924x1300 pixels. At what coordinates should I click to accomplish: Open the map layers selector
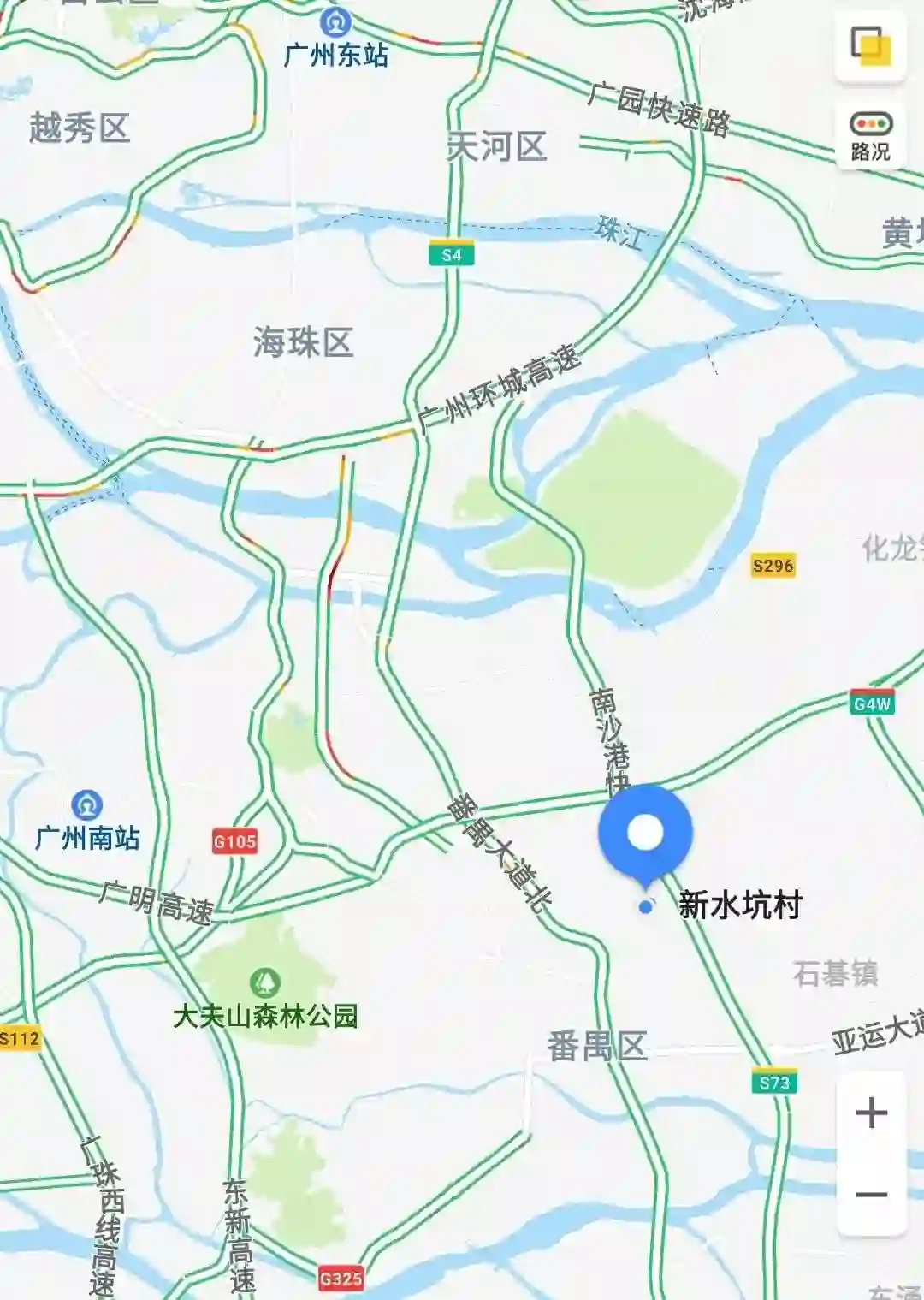click(x=870, y=47)
